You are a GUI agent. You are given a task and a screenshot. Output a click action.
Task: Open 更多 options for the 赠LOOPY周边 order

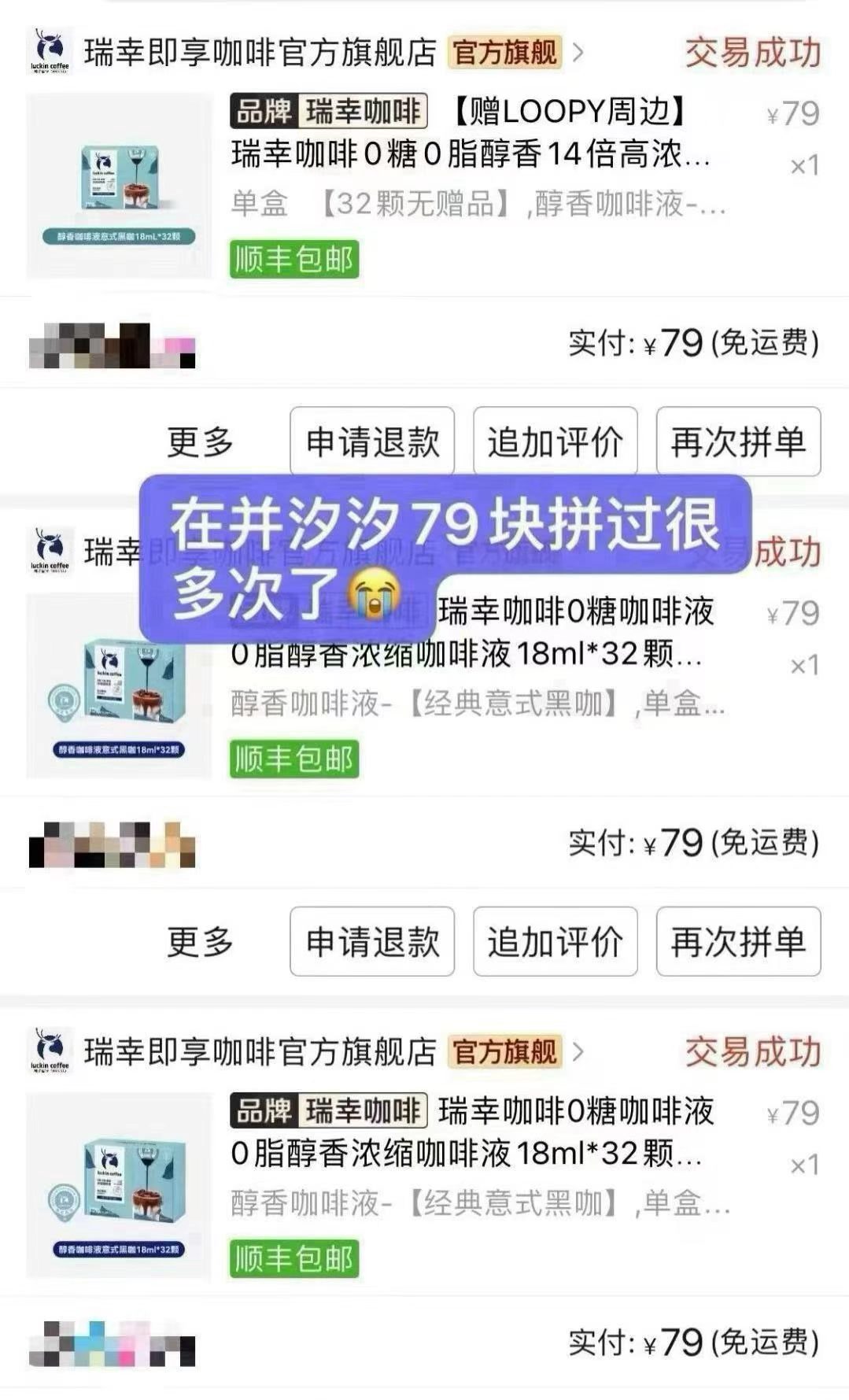(x=200, y=441)
